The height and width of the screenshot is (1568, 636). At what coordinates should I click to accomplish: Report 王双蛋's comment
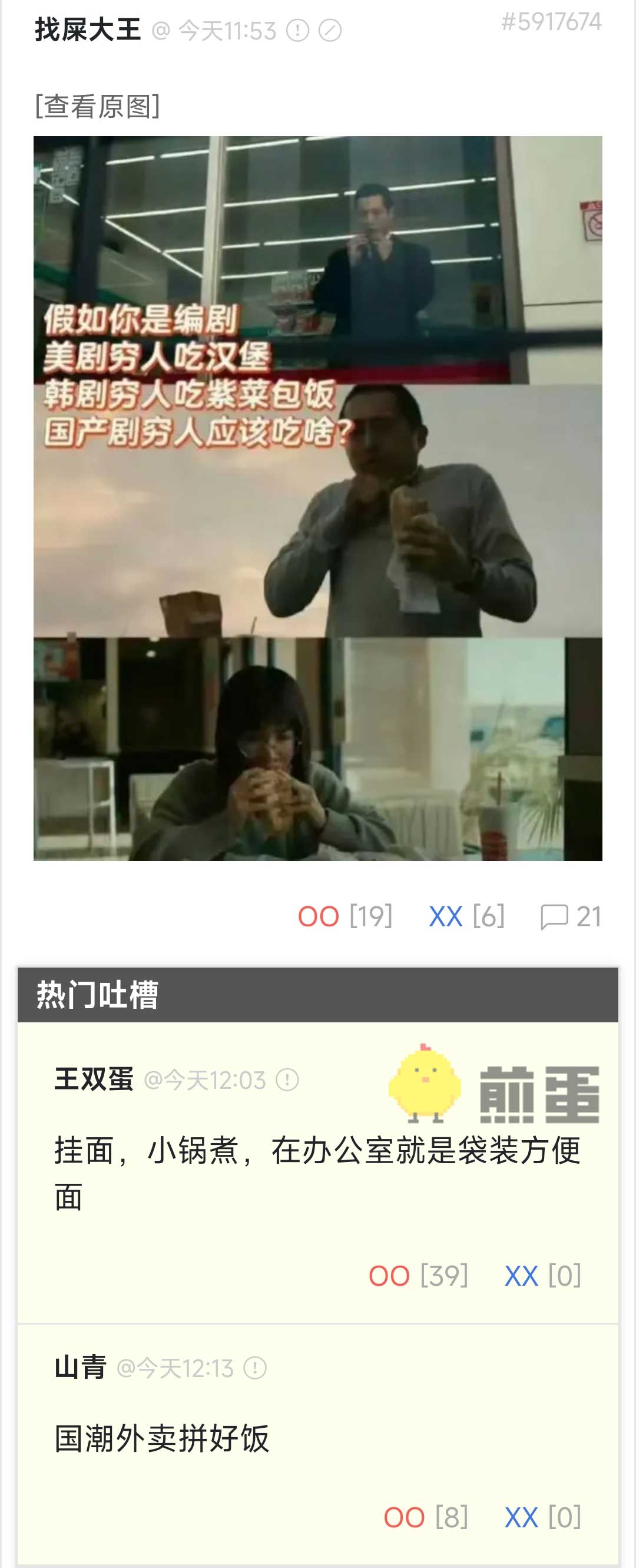[287, 1081]
